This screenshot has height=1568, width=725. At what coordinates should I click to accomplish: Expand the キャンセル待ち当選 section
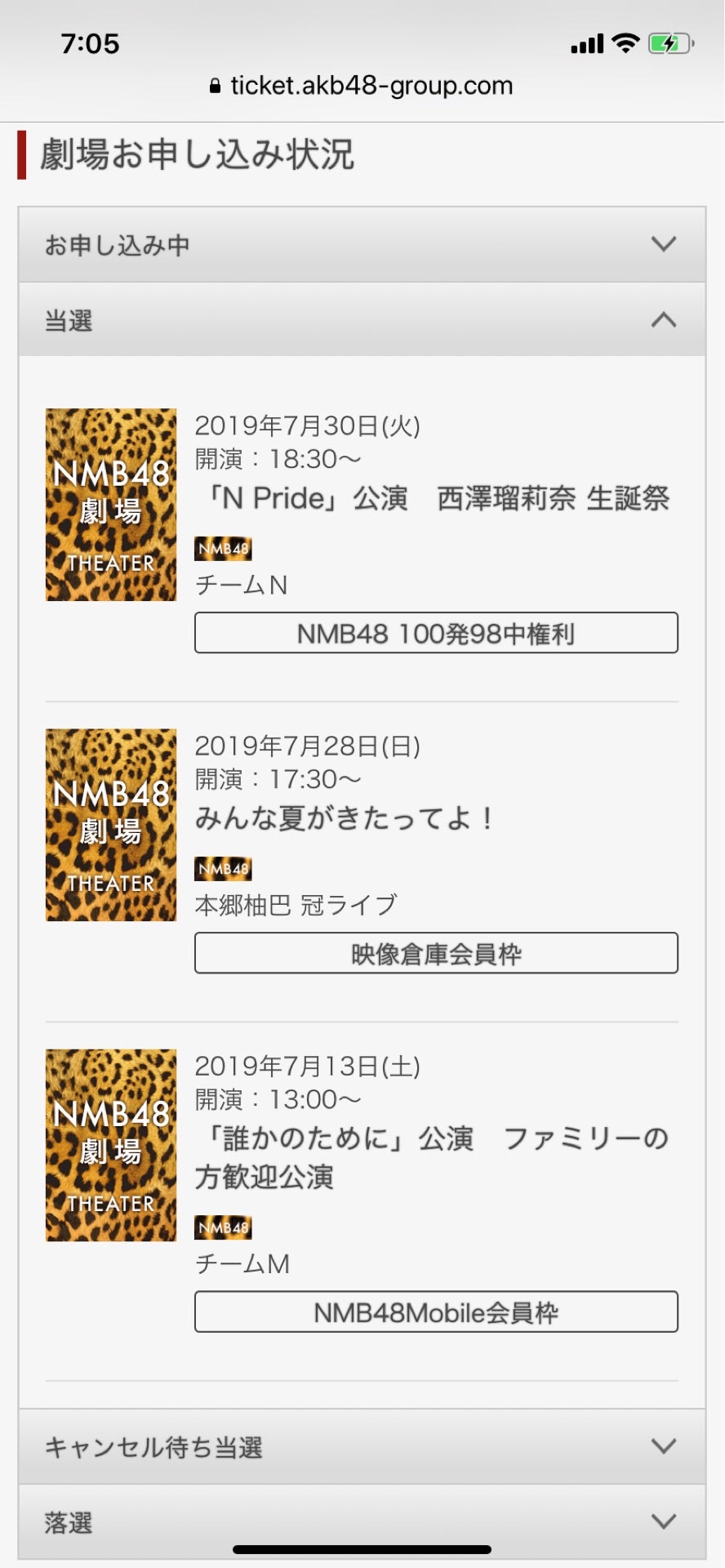(x=362, y=1447)
